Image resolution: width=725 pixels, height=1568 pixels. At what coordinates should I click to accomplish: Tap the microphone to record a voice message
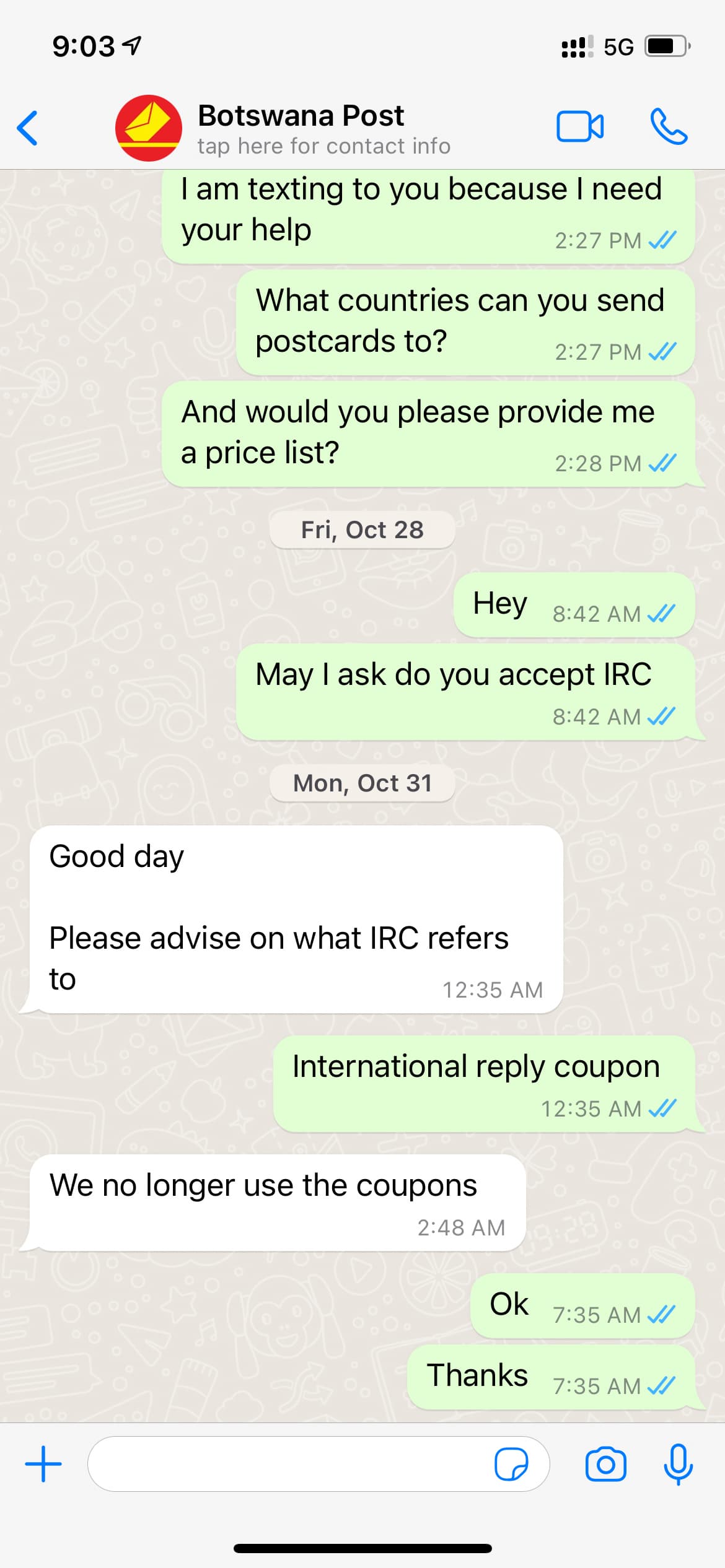coord(678,1464)
